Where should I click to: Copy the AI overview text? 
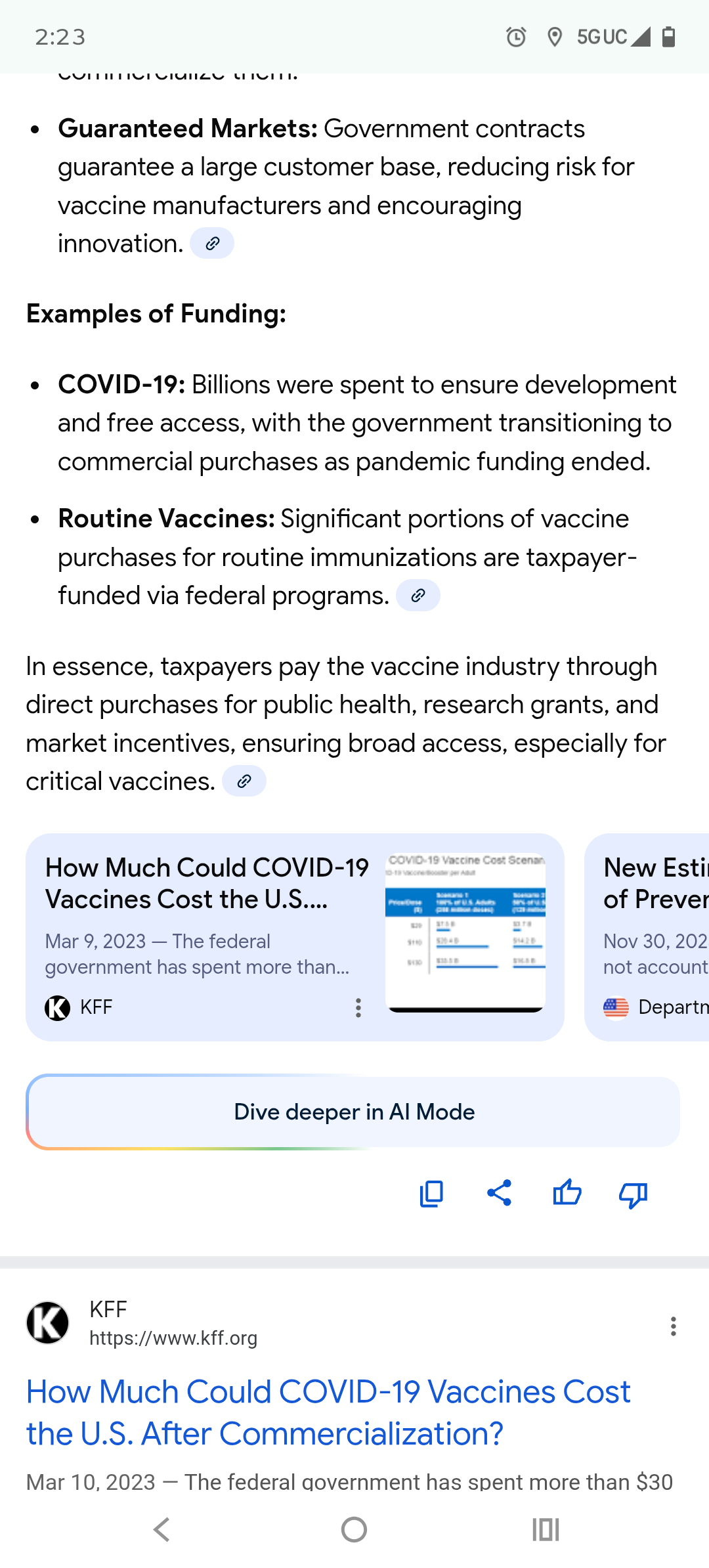click(431, 1194)
